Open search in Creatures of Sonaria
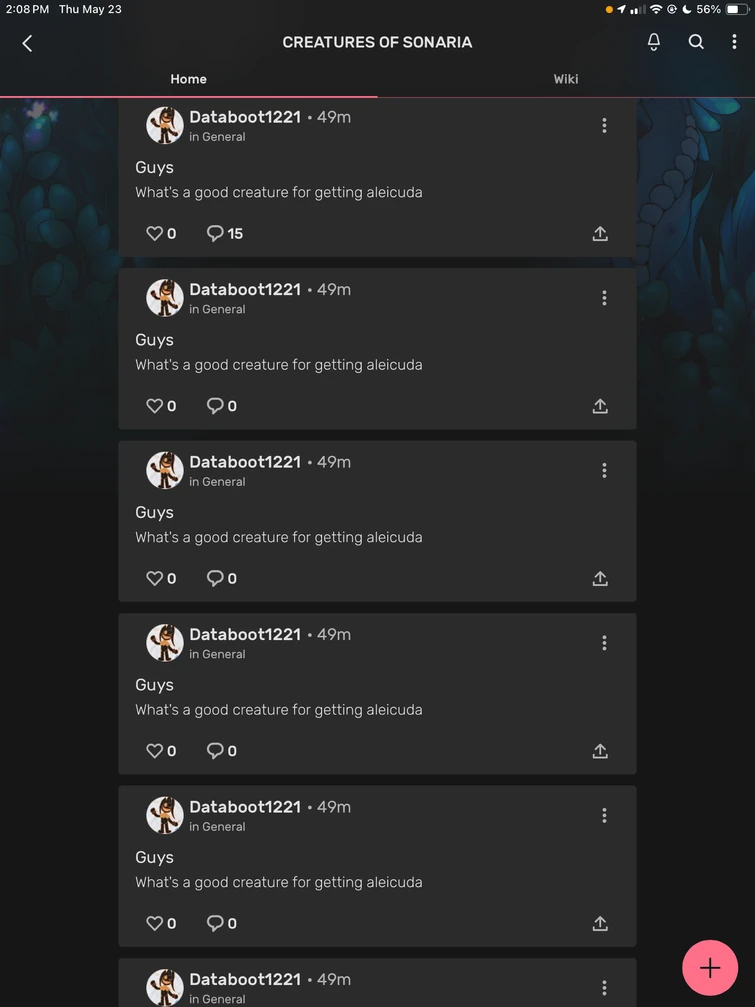The width and height of the screenshot is (755, 1007). pos(696,42)
